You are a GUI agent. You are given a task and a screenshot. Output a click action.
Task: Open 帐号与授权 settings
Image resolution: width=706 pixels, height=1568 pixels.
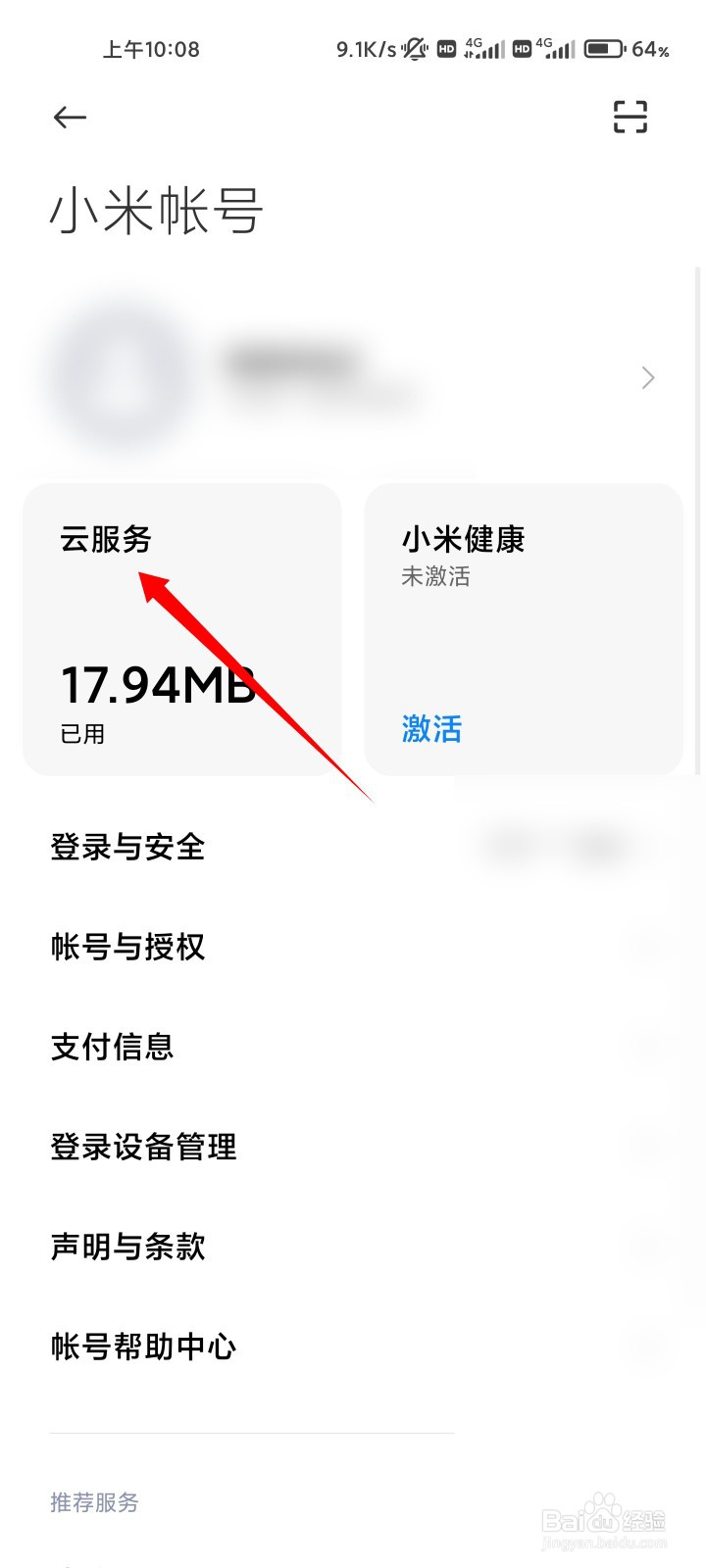click(x=127, y=948)
